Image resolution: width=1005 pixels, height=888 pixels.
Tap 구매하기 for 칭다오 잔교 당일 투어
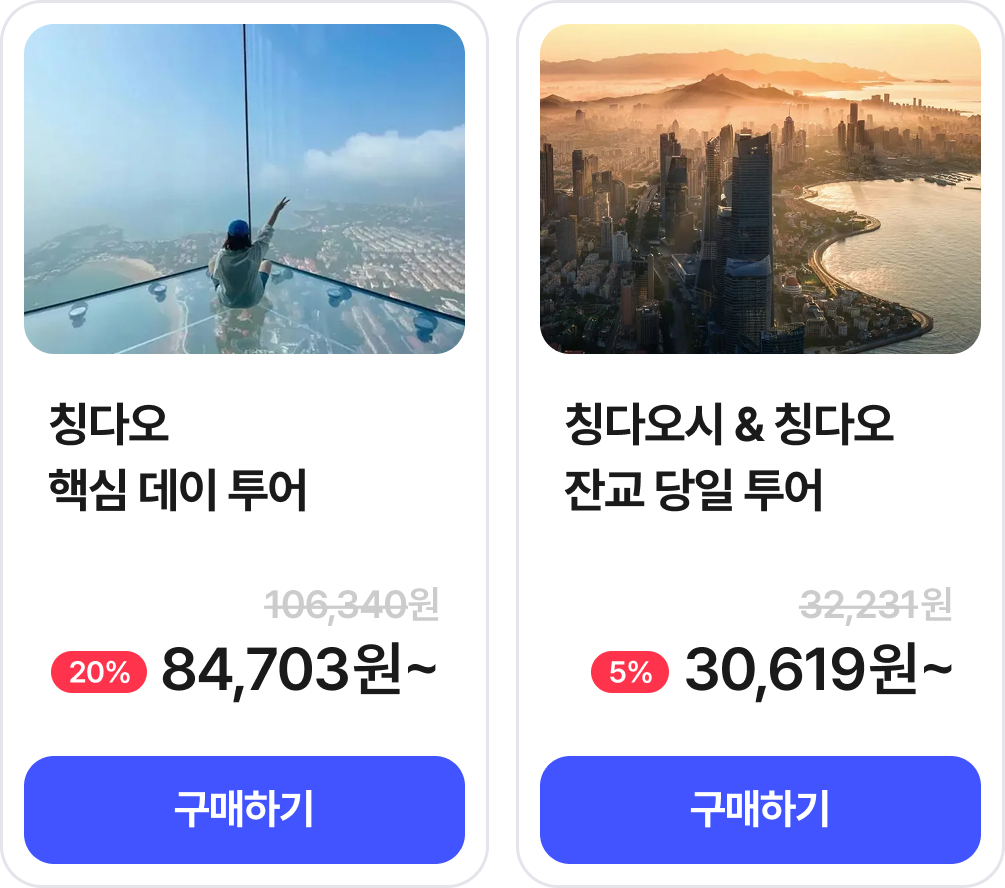tap(760, 809)
